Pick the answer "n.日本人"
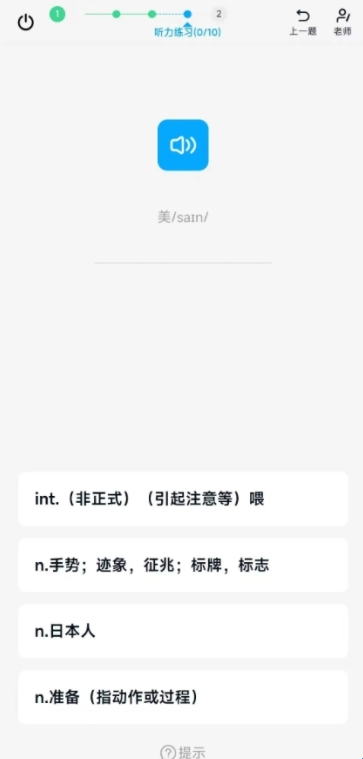The width and height of the screenshot is (363, 759). [x=183, y=631]
